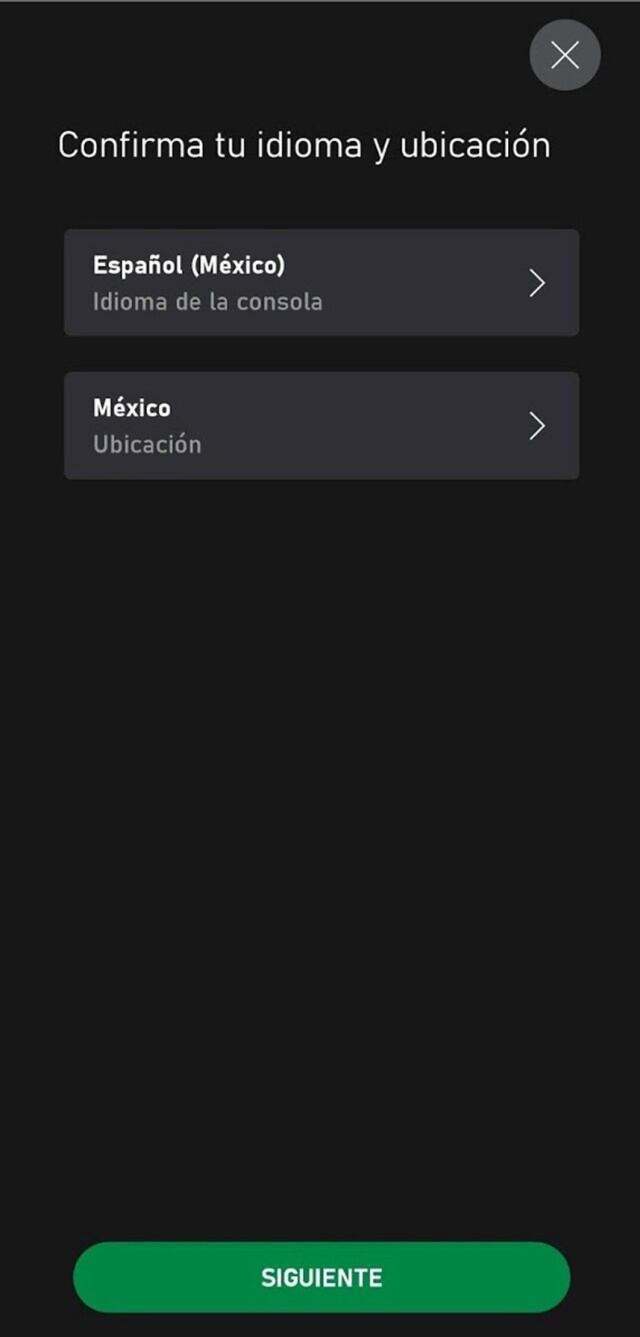Change the México location setting

pos(321,426)
